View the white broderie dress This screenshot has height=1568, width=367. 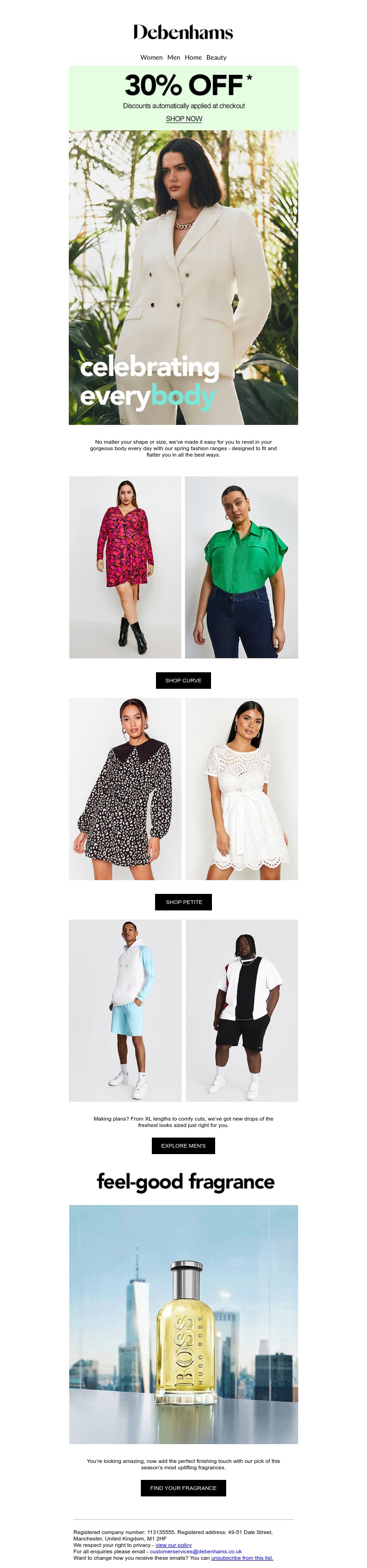click(241, 788)
